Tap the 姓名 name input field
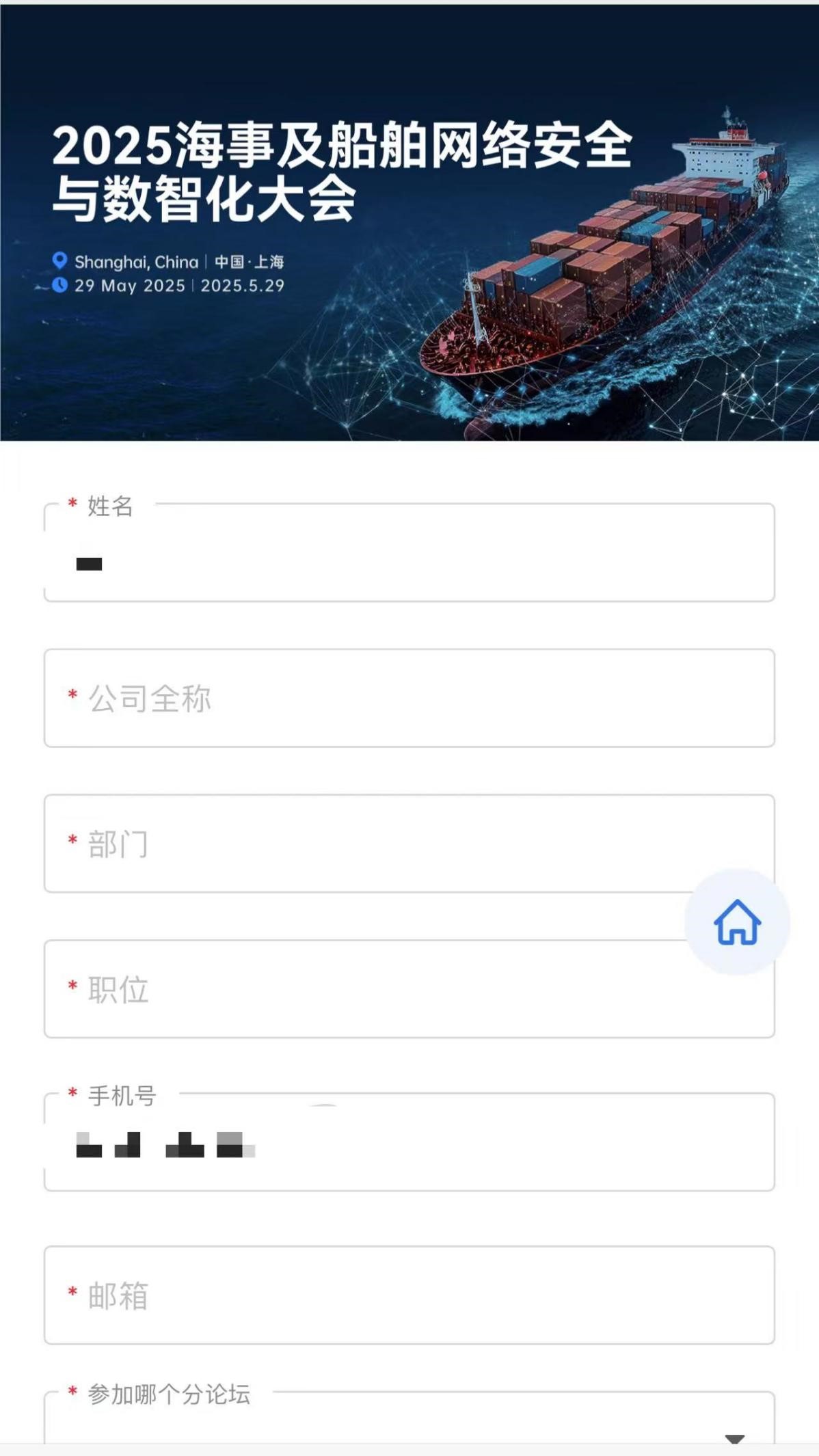 click(409, 563)
